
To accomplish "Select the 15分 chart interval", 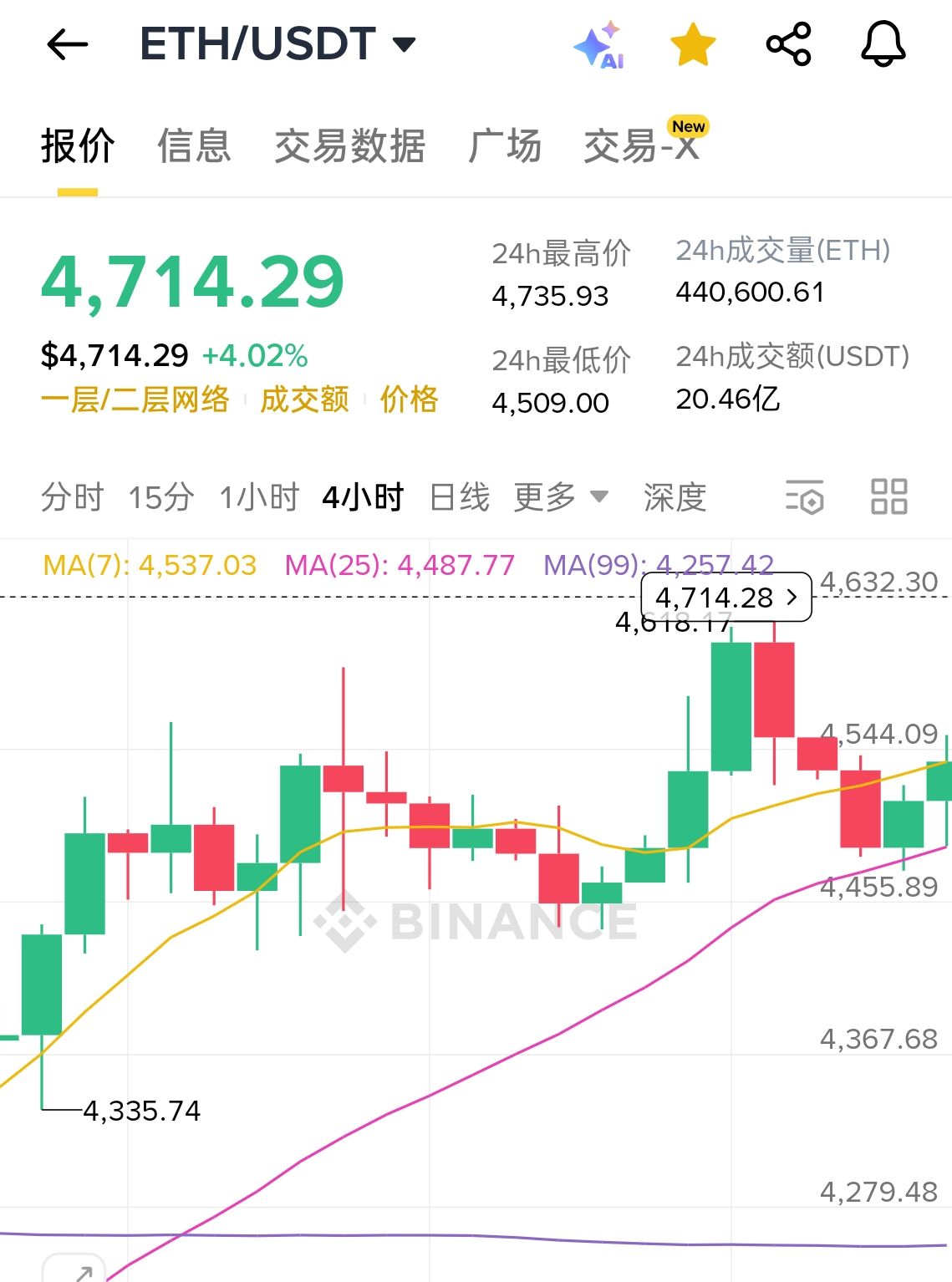I will coord(160,497).
